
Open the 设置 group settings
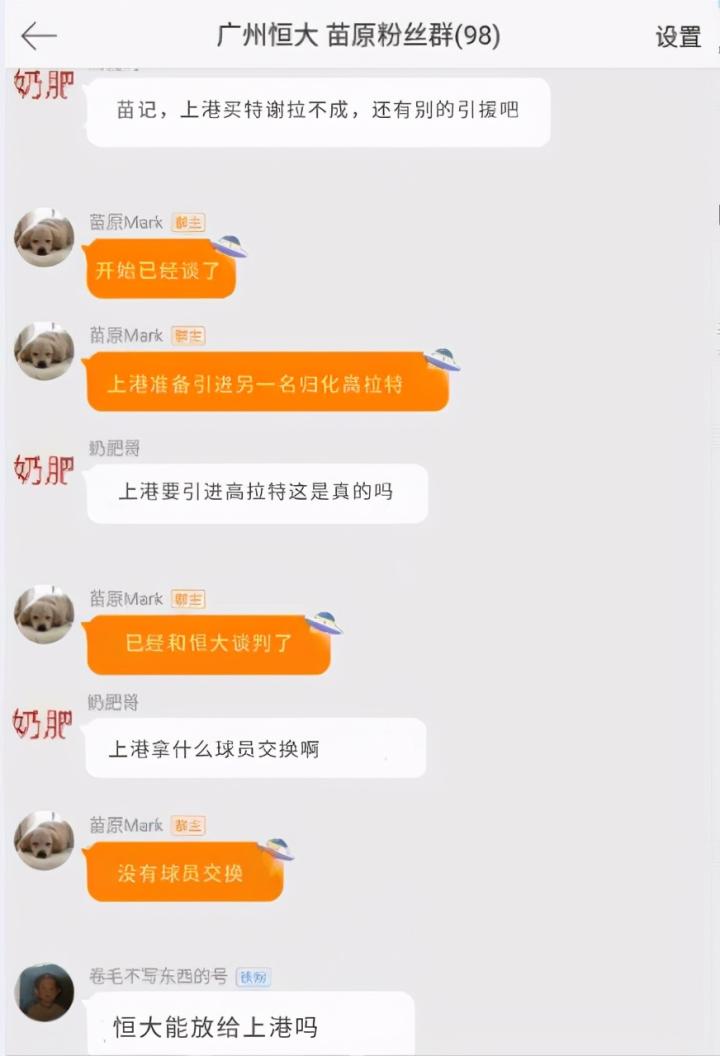click(678, 37)
